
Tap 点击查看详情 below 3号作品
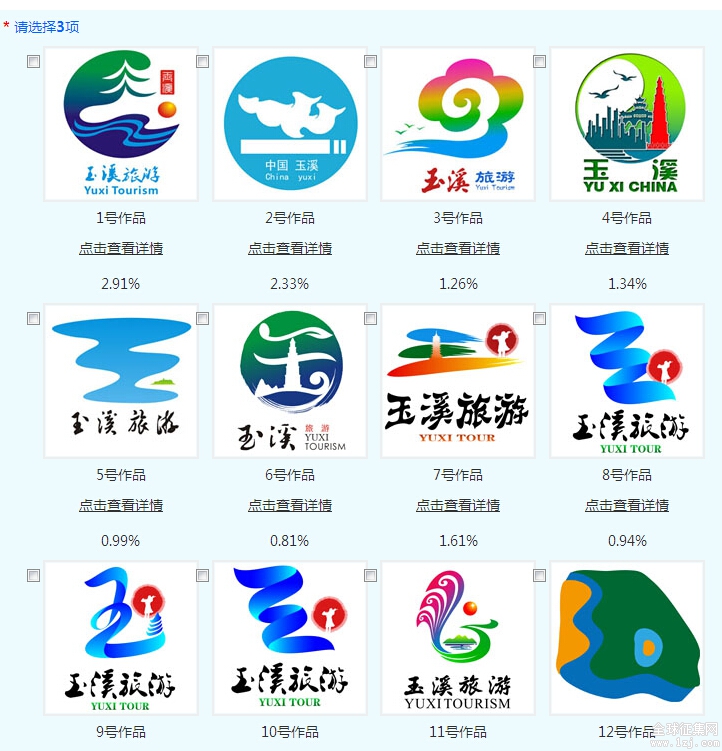[458, 248]
